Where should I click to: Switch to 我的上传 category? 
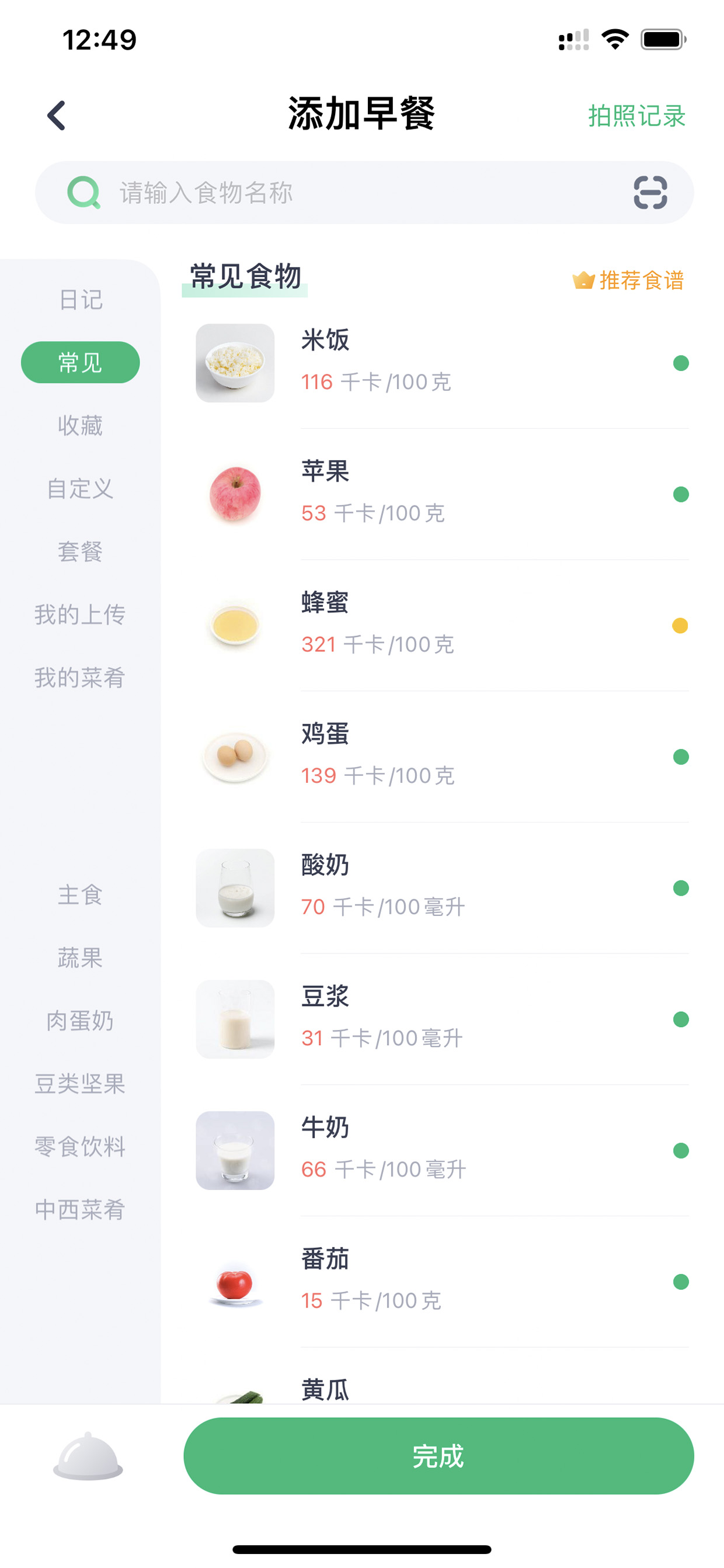pos(81,614)
